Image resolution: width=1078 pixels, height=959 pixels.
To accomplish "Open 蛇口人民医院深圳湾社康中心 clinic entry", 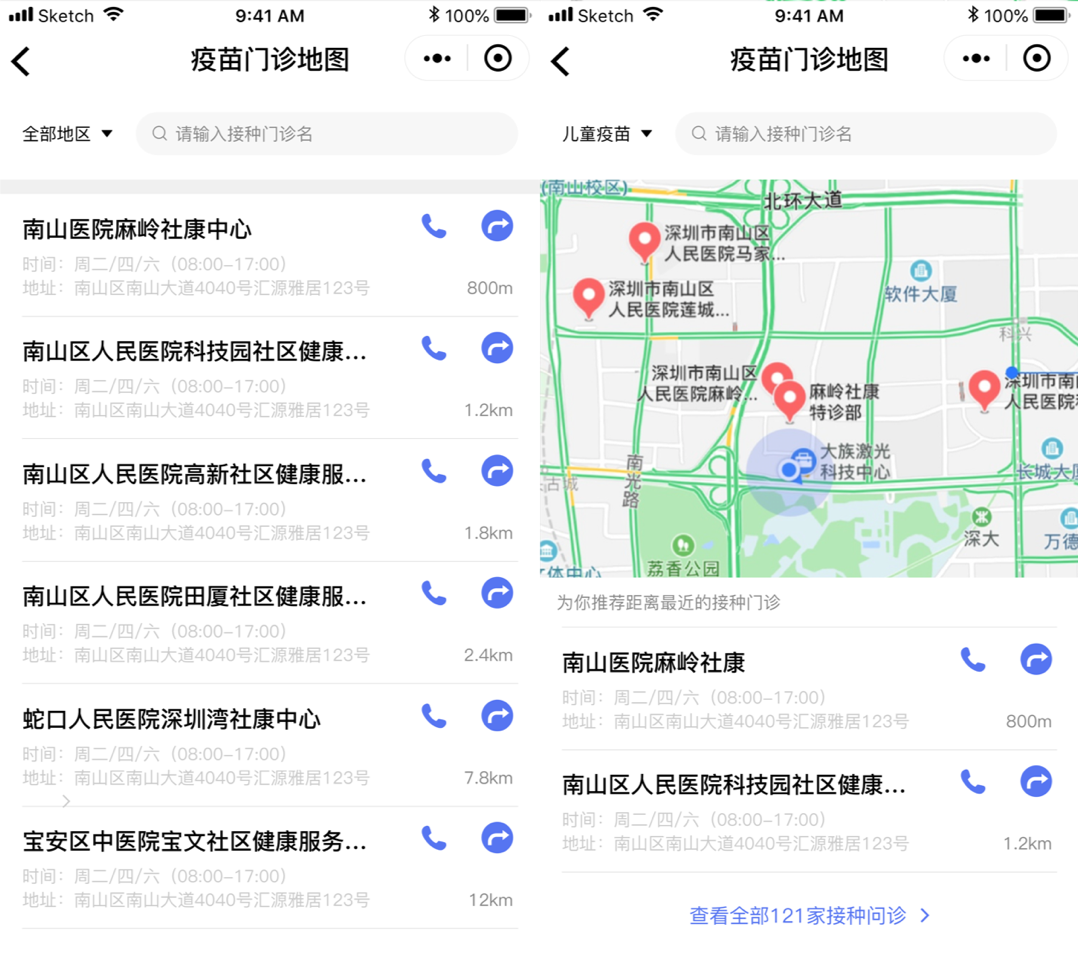I will point(200,745).
